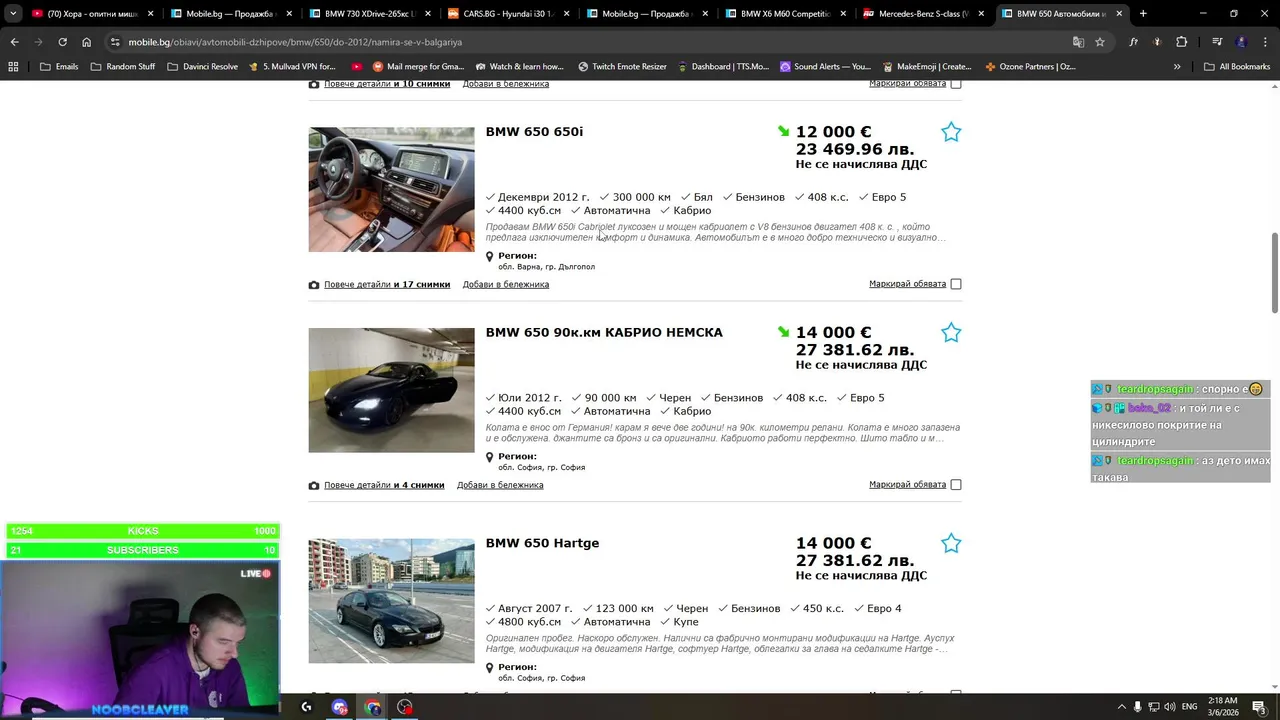Open the BMW 650 650i listing title
Screen dimensions: 1280x720
[x=534, y=132]
